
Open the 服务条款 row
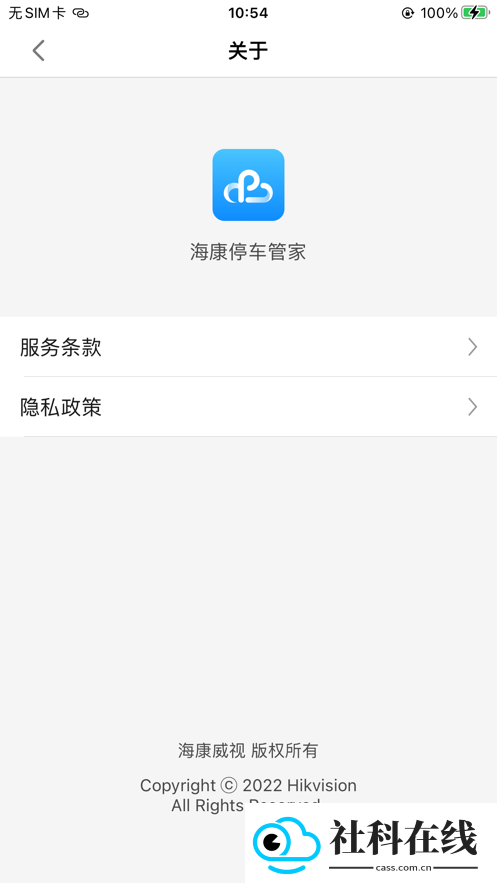coord(248,347)
